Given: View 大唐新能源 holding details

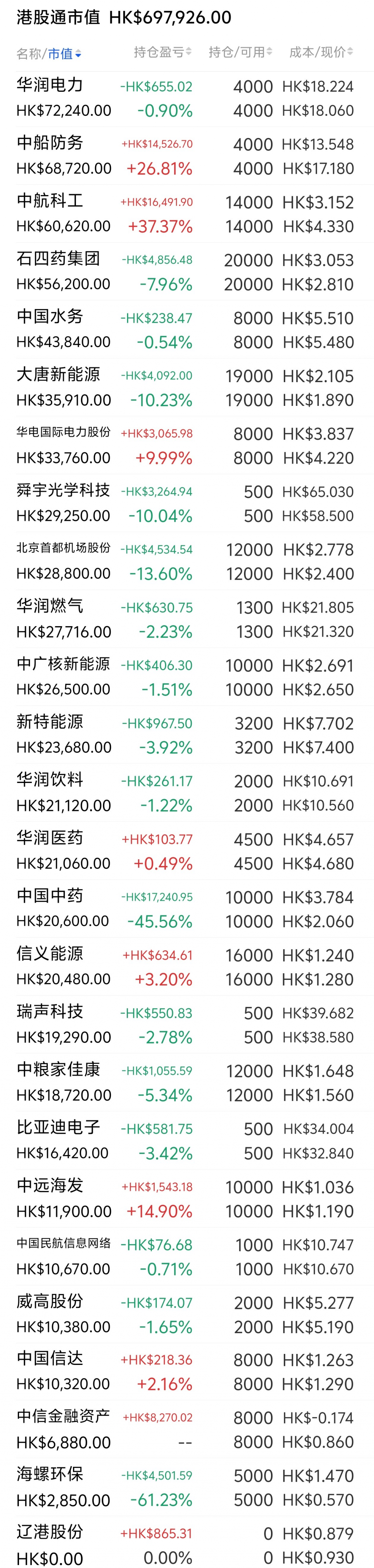Looking at the screenshot, I should pyautogui.click(x=187, y=388).
